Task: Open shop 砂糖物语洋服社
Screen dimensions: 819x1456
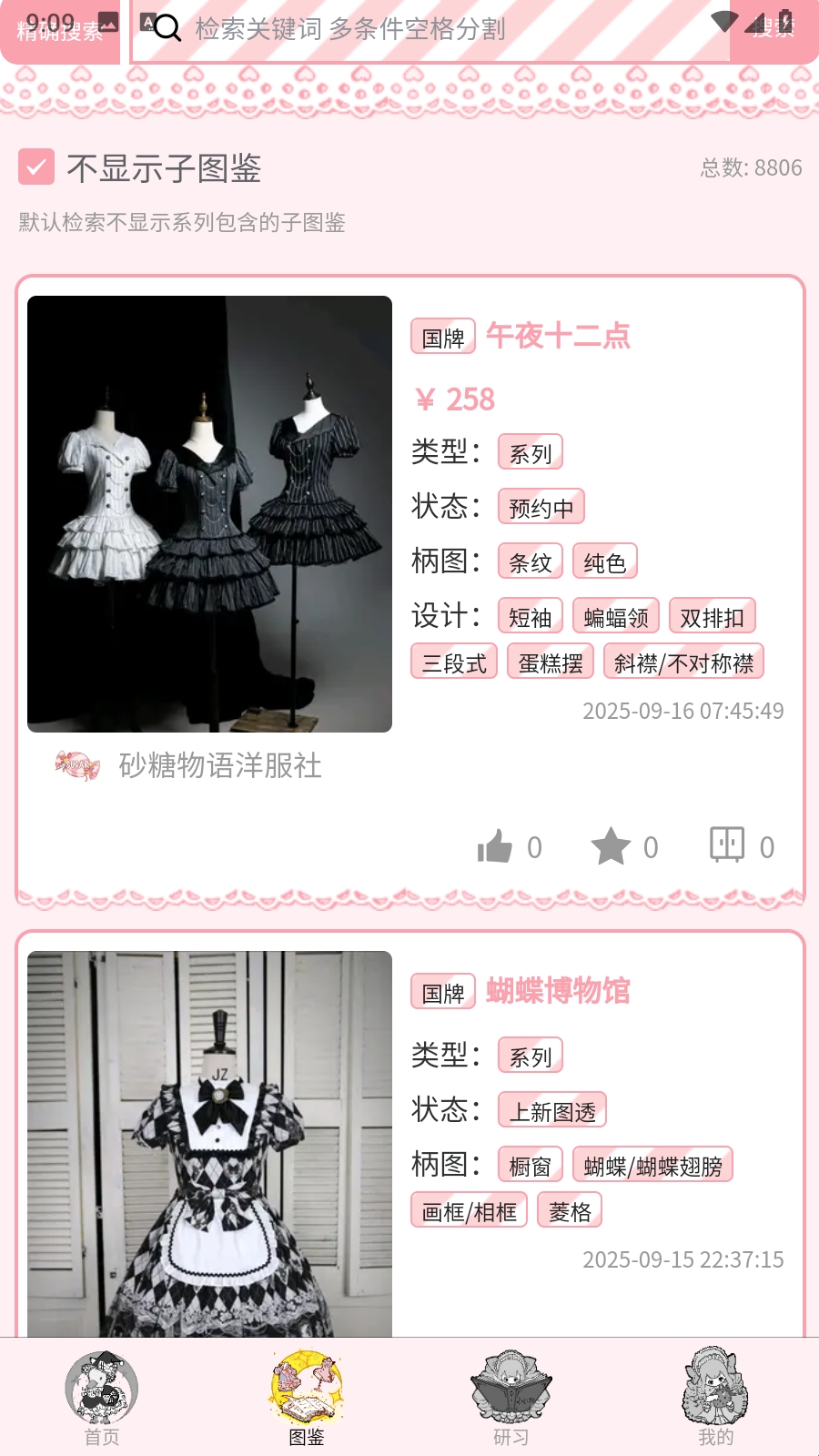Action: coord(219,765)
